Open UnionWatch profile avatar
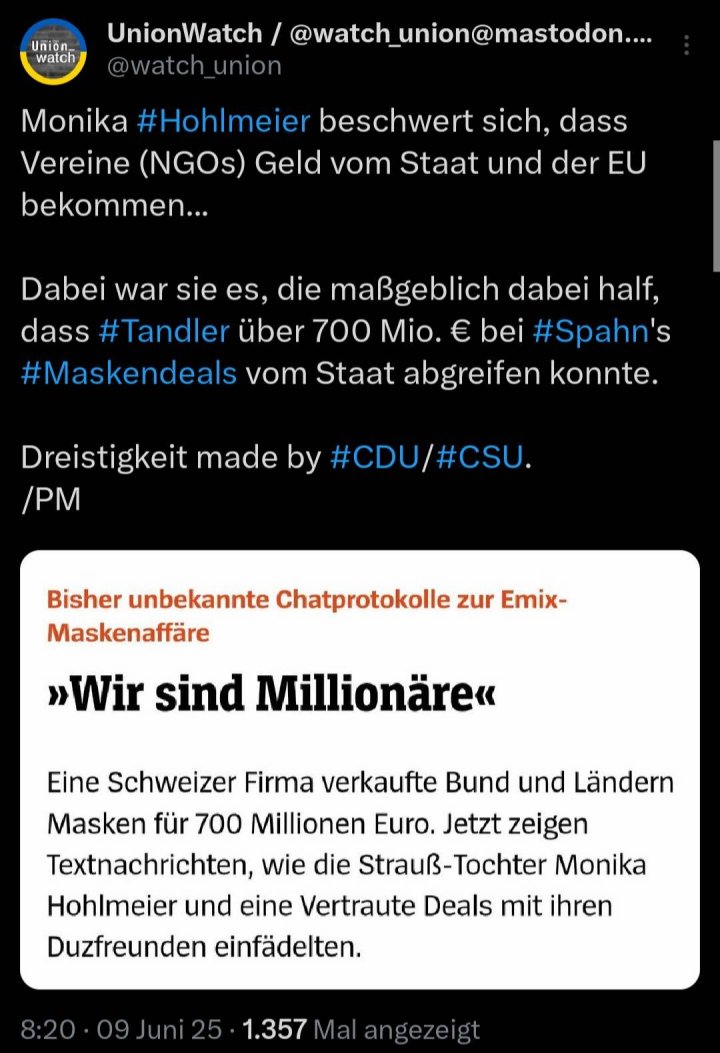 [54, 53]
